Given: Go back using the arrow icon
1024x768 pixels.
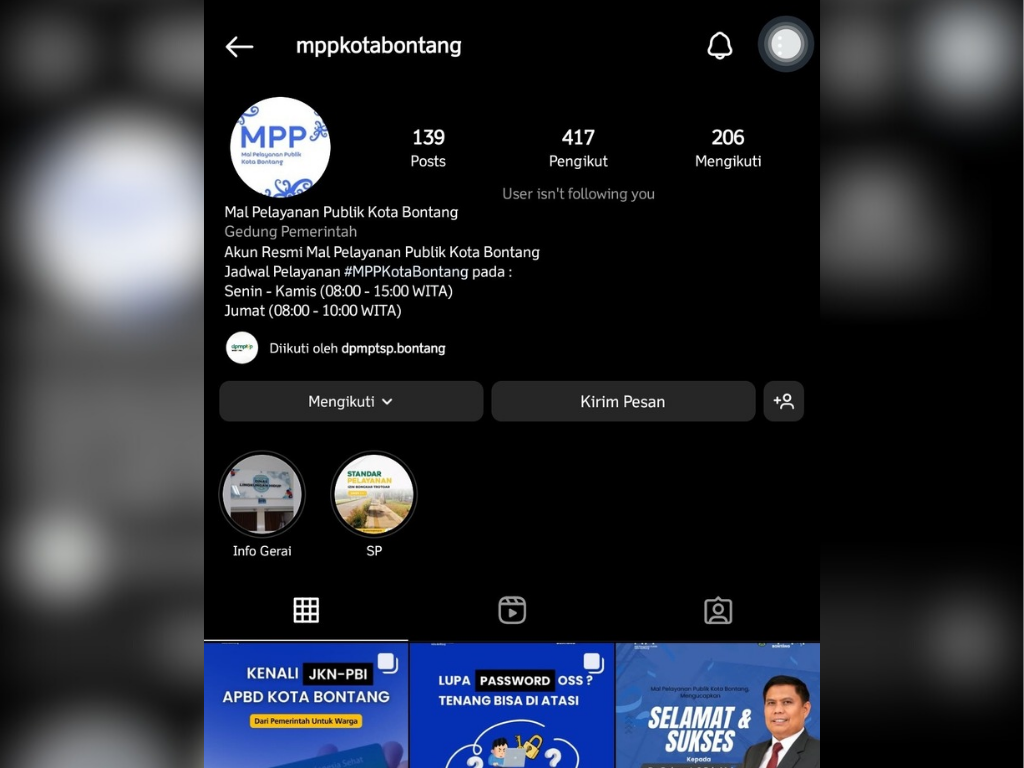Looking at the screenshot, I should (x=239, y=46).
